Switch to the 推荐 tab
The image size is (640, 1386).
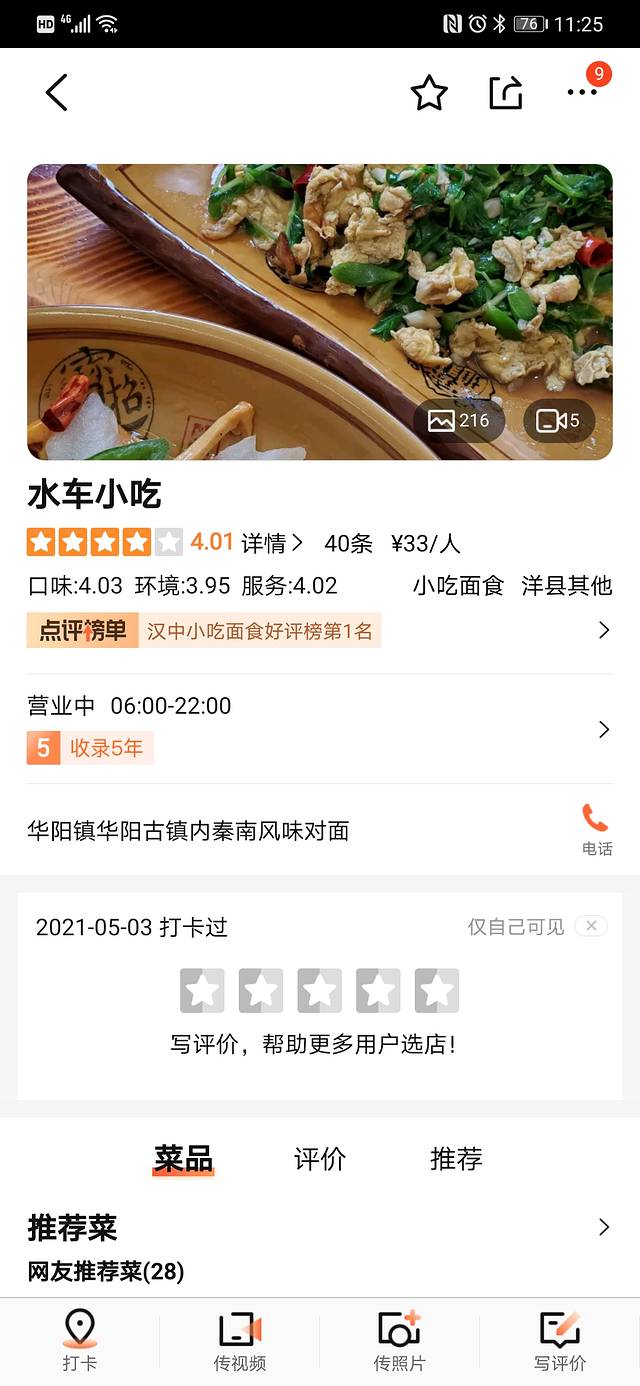pos(456,1159)
